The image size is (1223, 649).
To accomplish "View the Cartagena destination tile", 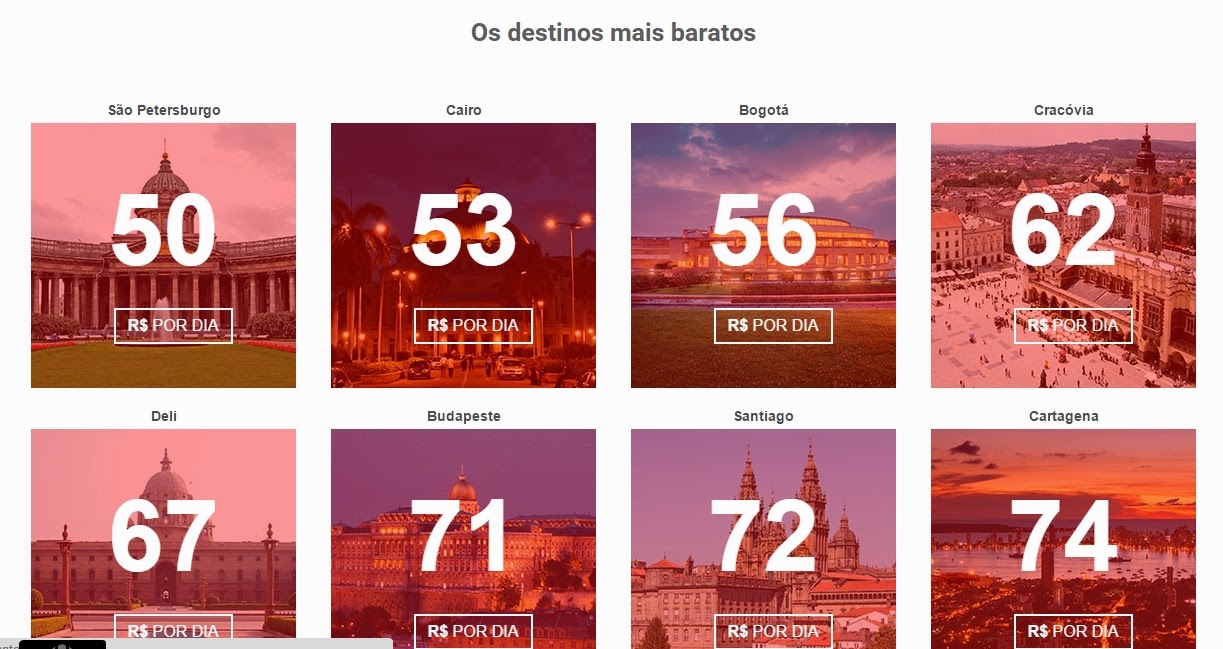I will coord(1063,535).
